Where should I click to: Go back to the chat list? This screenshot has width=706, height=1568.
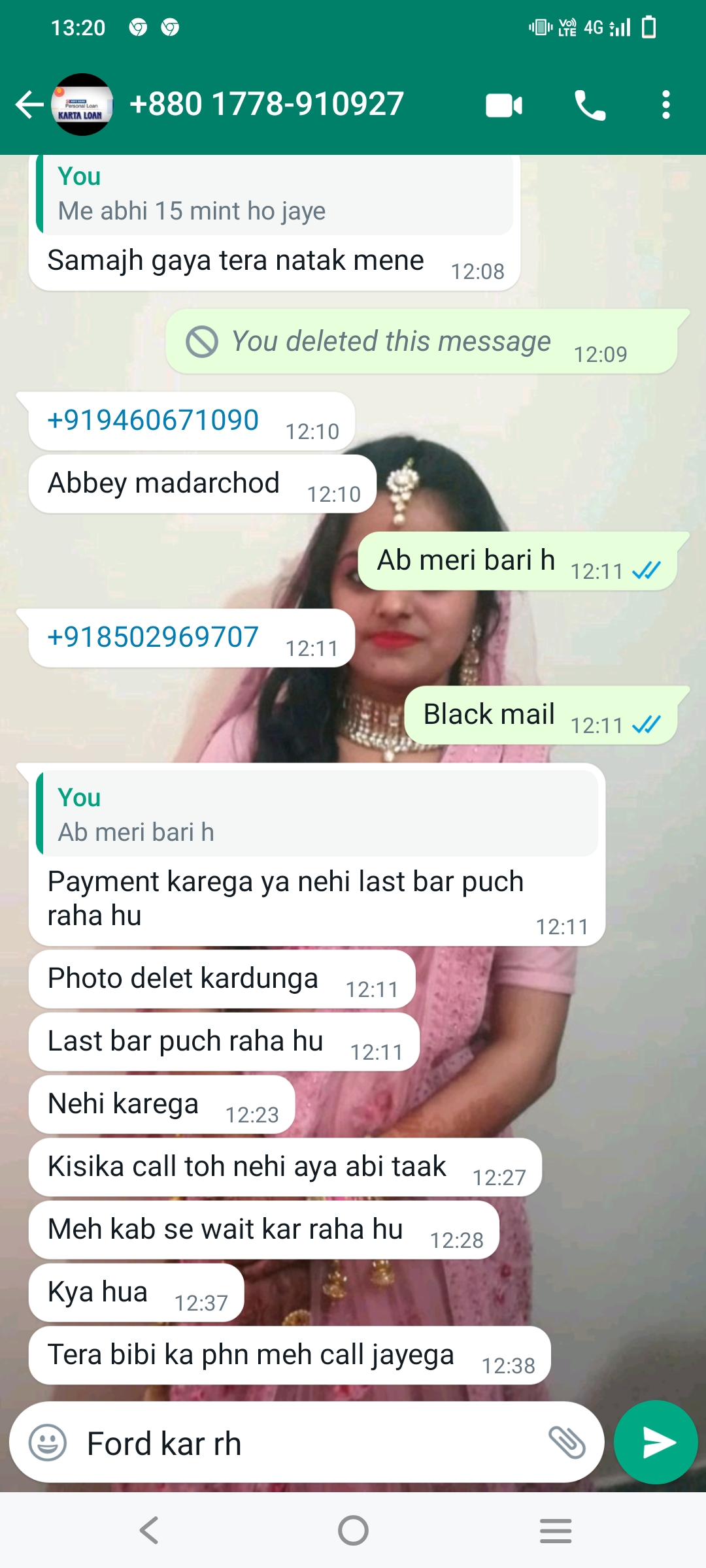(29, 105)
